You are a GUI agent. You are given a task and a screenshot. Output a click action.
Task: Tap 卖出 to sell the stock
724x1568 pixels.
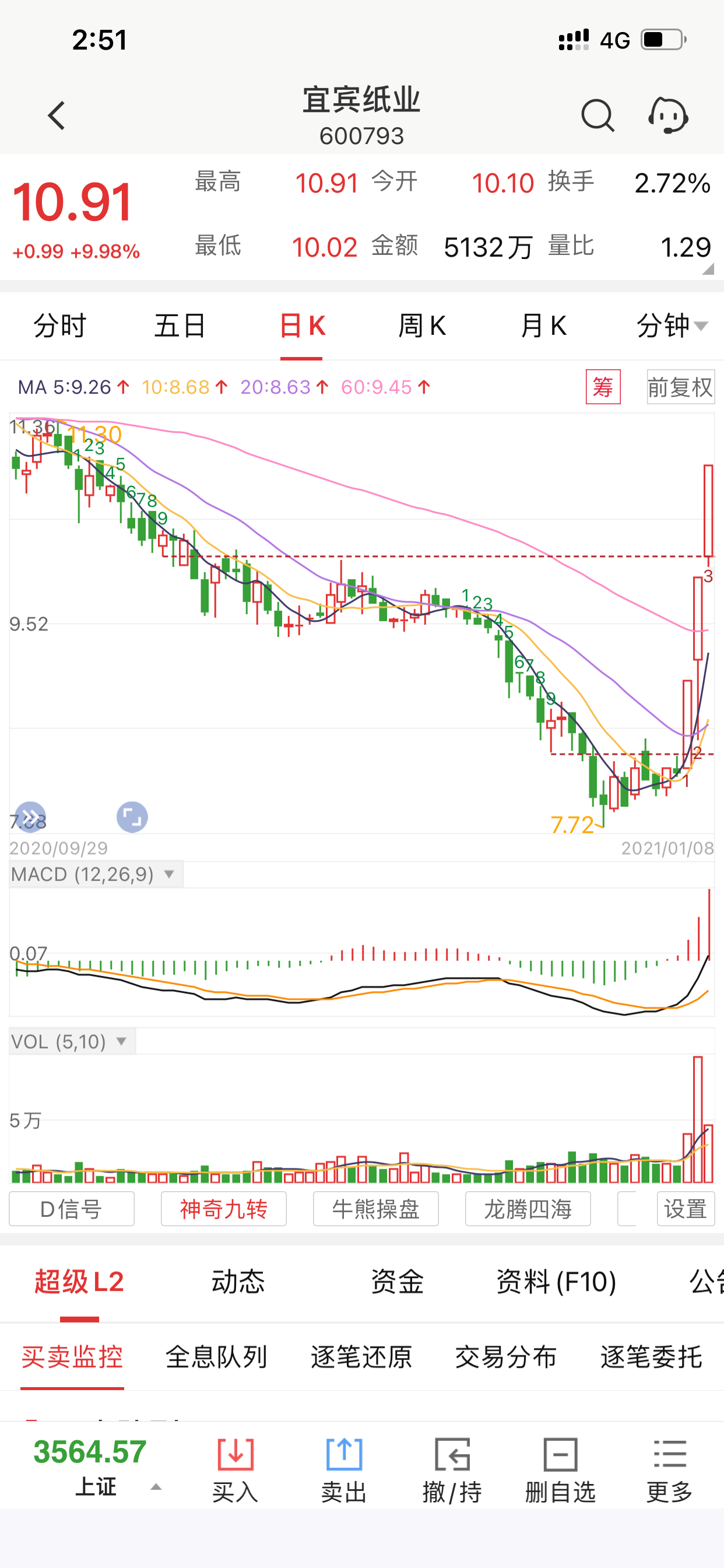(x=344, y=1469)
